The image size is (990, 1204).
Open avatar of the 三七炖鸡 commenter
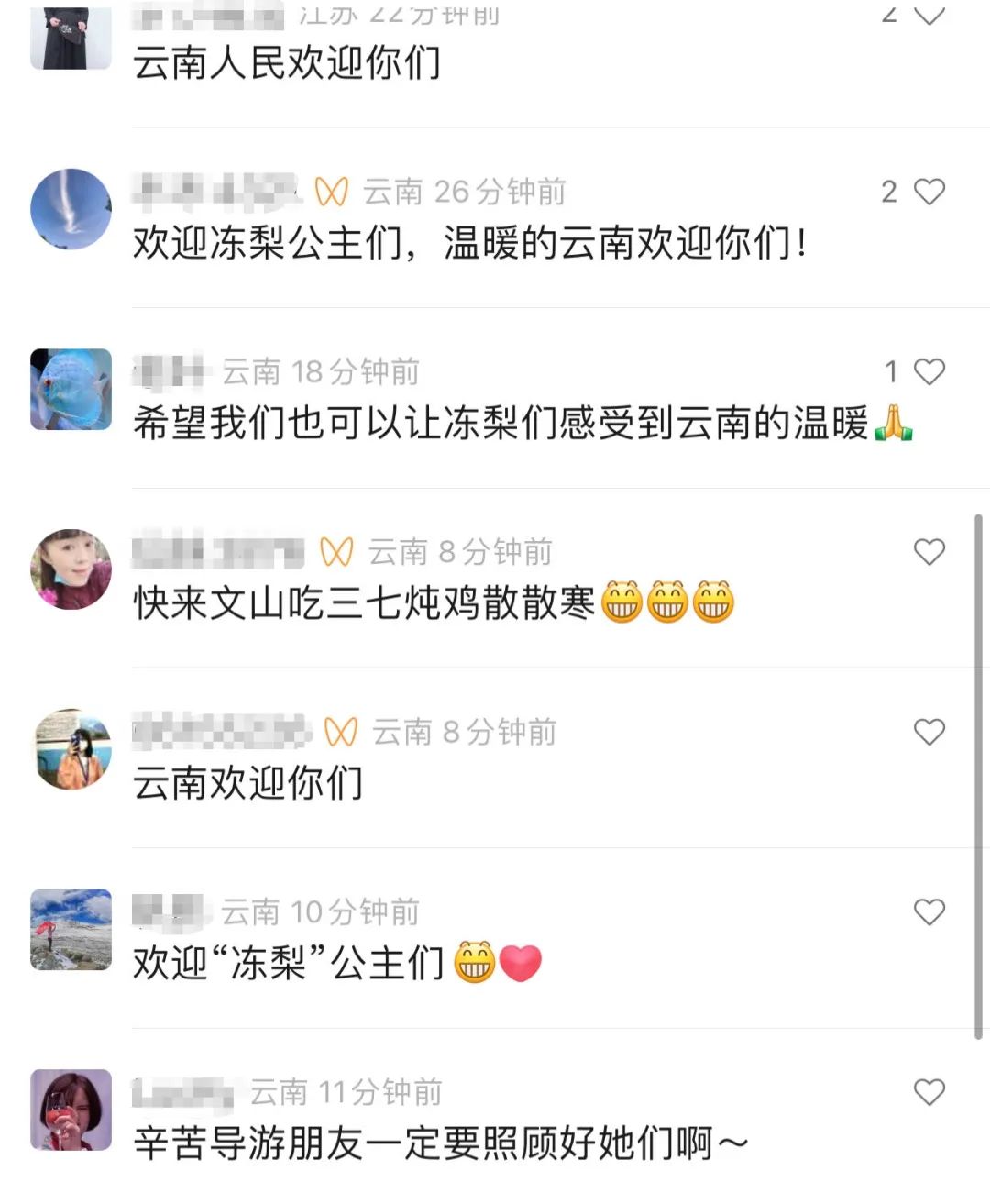(x=71, y=569)
